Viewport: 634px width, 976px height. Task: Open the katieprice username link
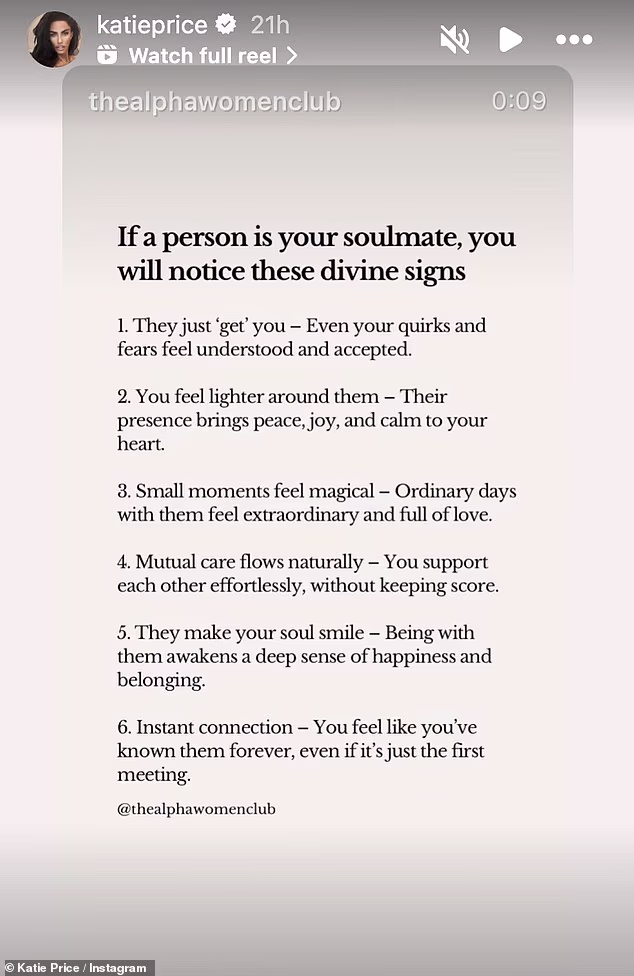(151, 23)
